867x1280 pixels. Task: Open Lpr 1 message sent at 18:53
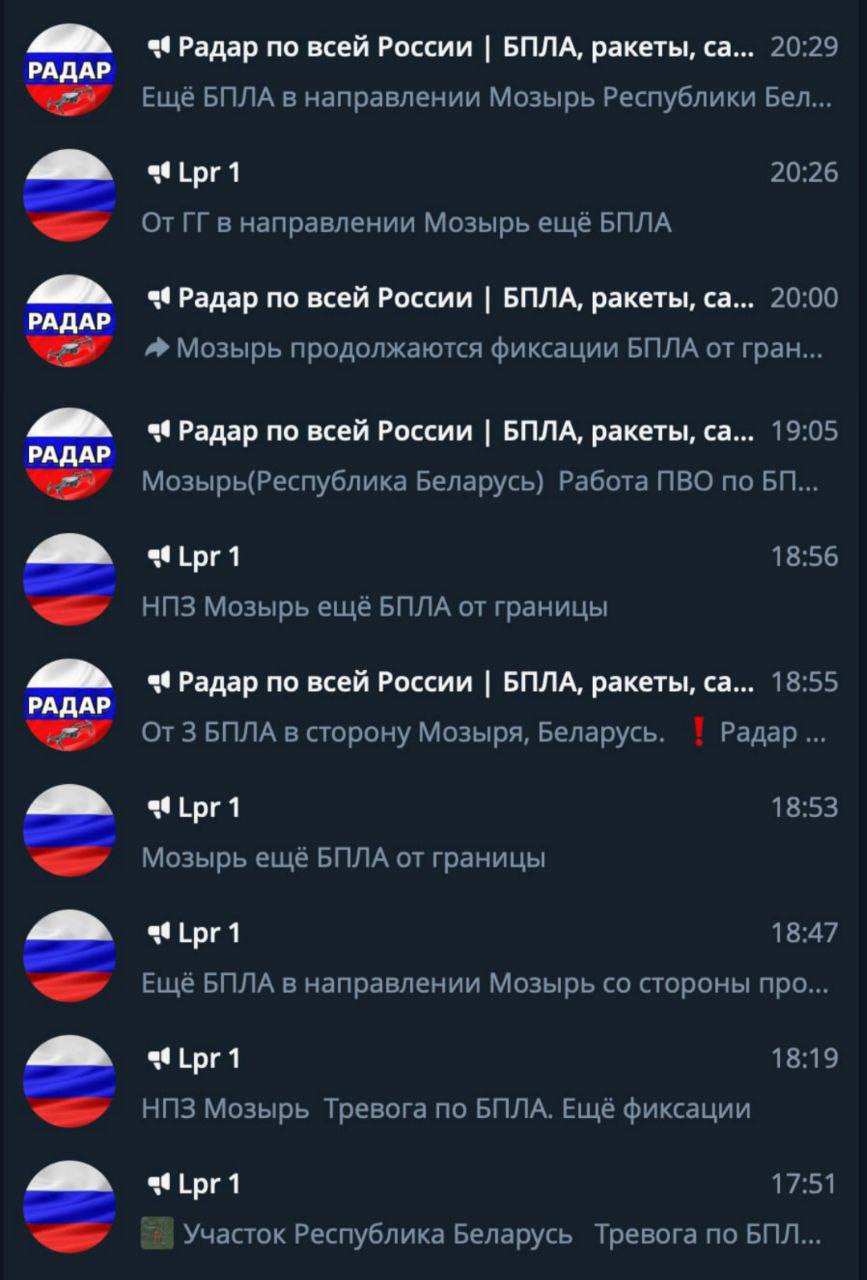(485, 832)
